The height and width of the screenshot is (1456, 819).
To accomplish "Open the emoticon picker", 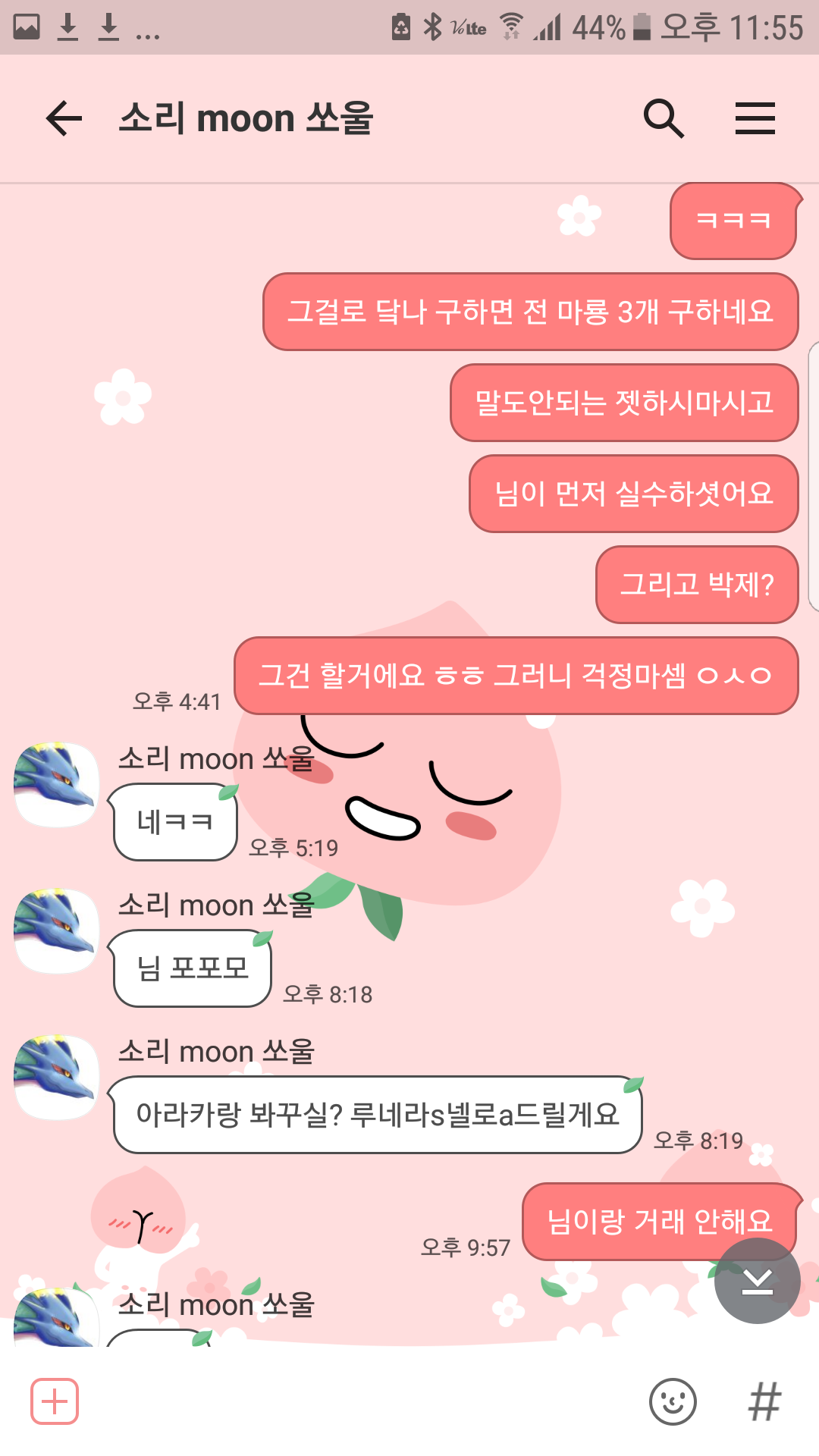I will (x=673, y=1401).
